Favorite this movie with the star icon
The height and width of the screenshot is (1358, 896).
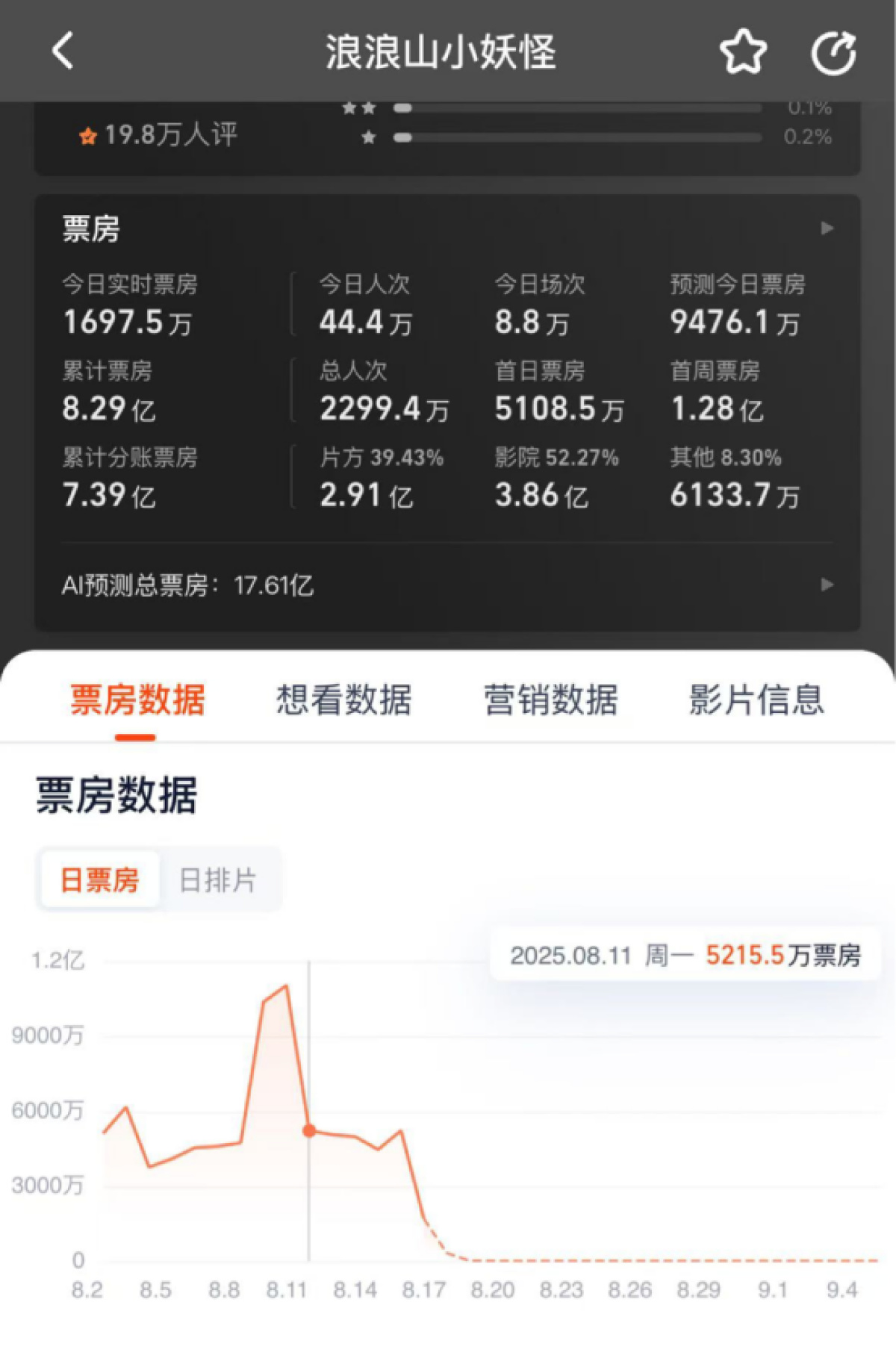[742, 52]
